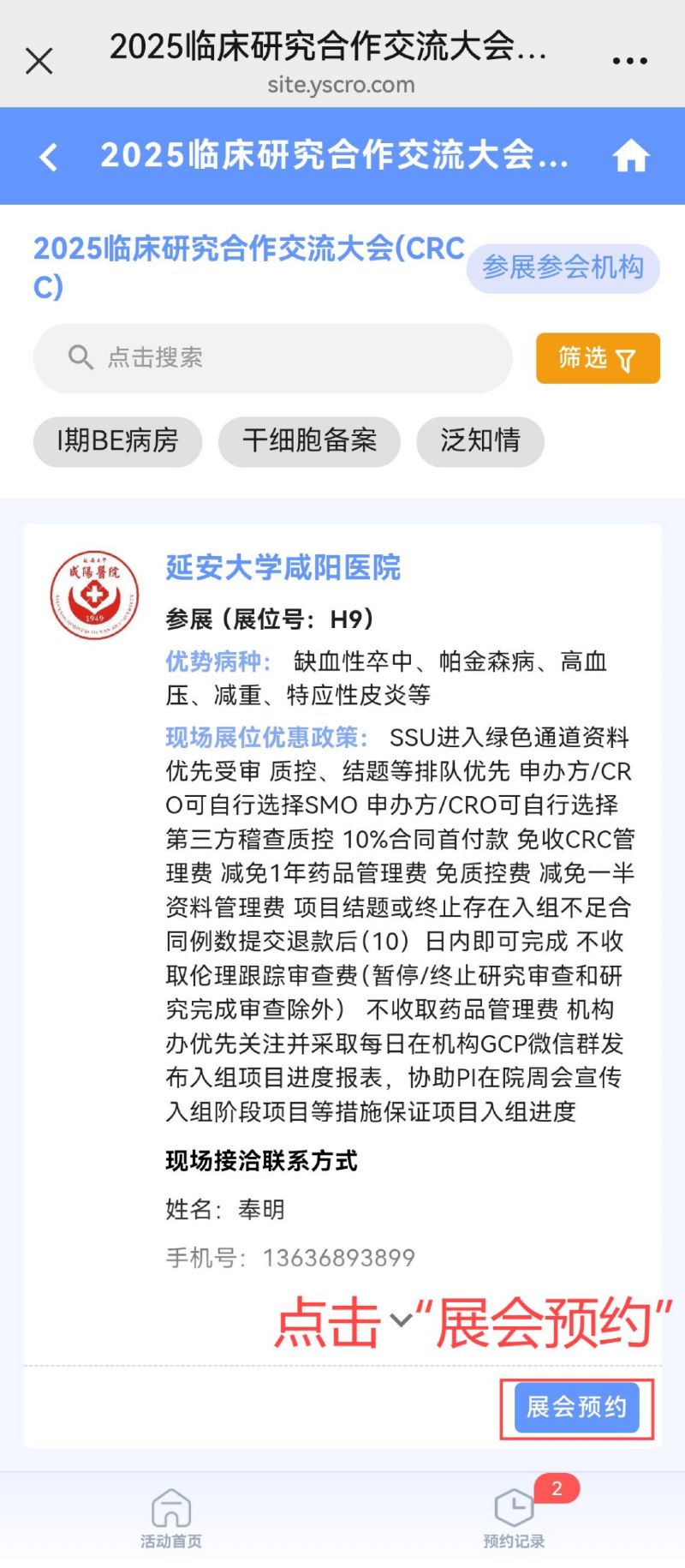Go back using the blue header arrow

(x=50, y=157)
